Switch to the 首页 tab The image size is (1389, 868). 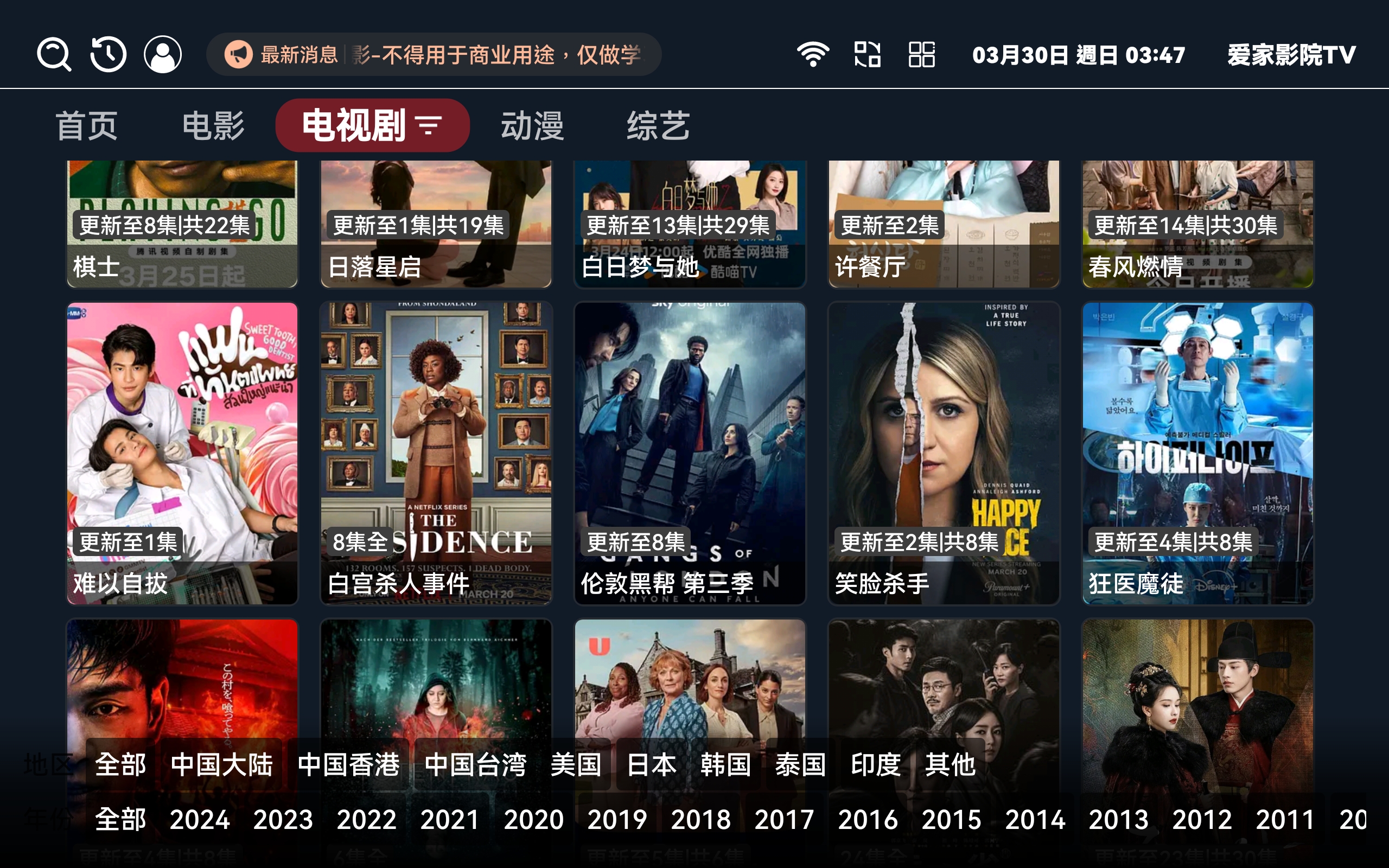coord(87,126)
